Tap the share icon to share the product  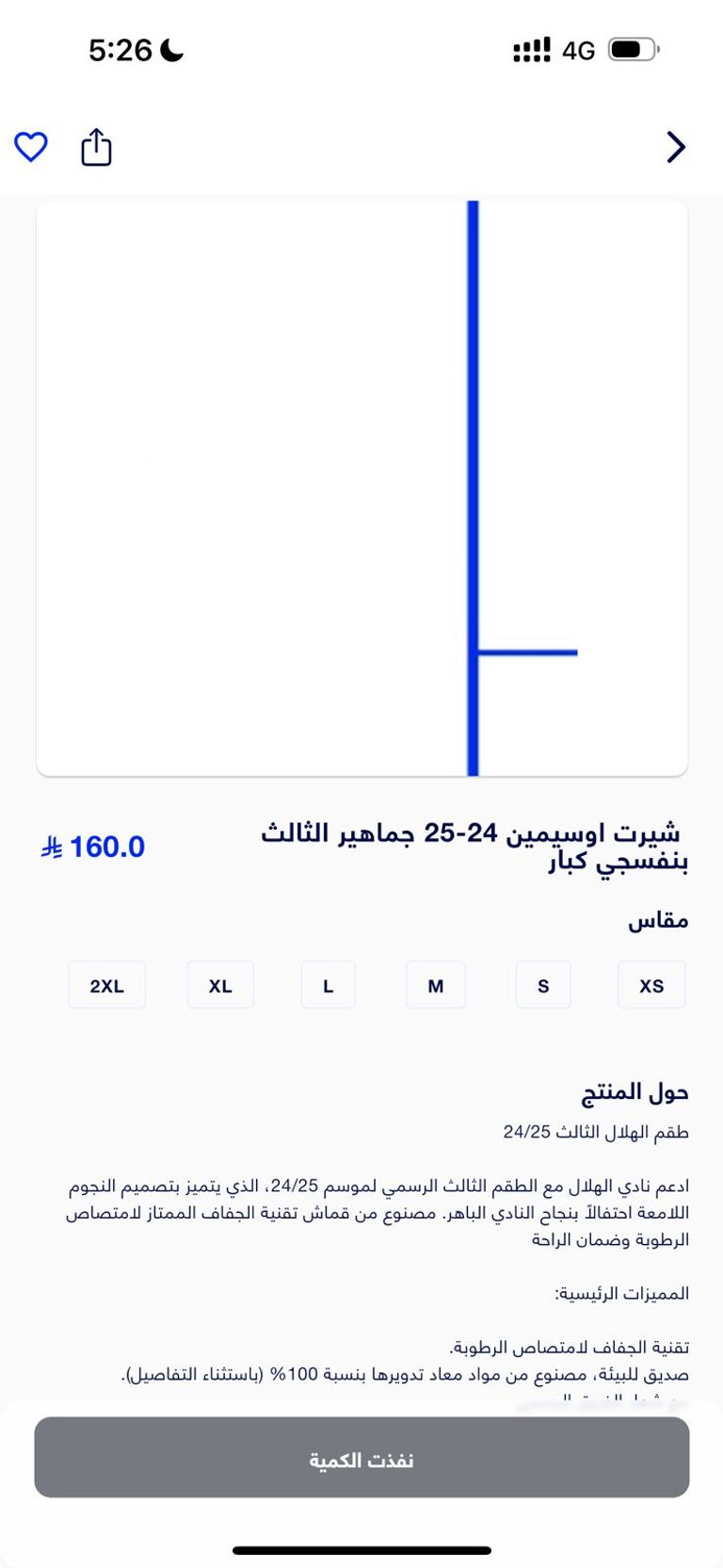[95, 147]
